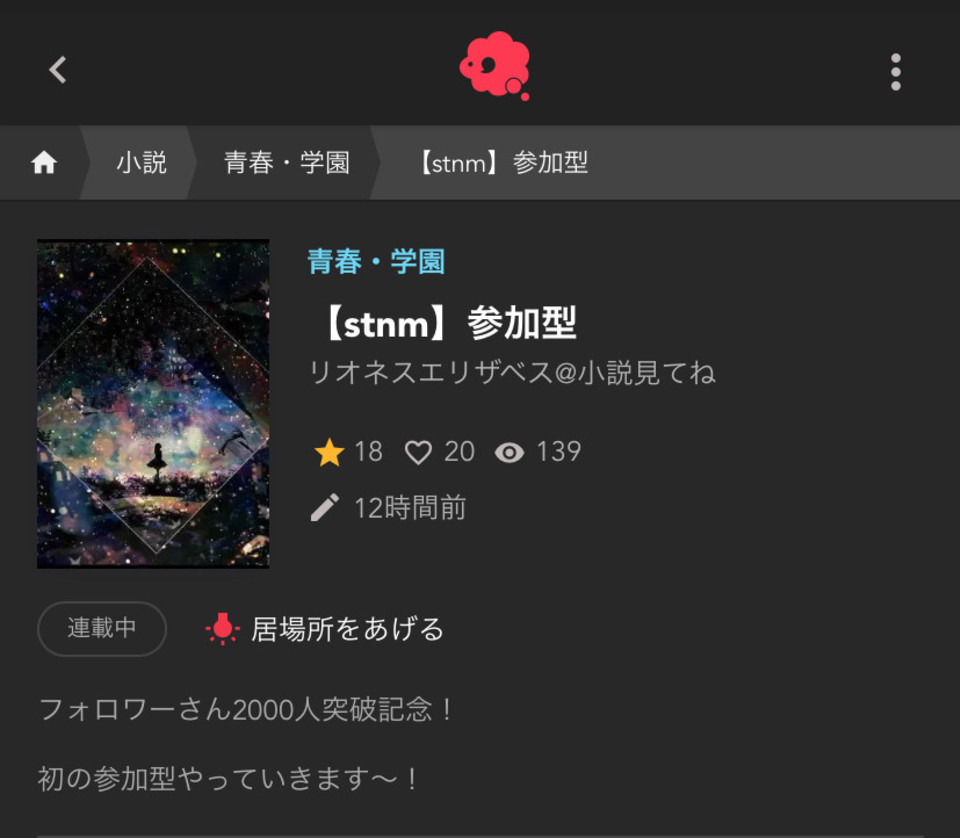Image resolution: width=960 pixels, height=838 pixels.
Task: Tap the pink app logo in header
Action: point(495,66)
